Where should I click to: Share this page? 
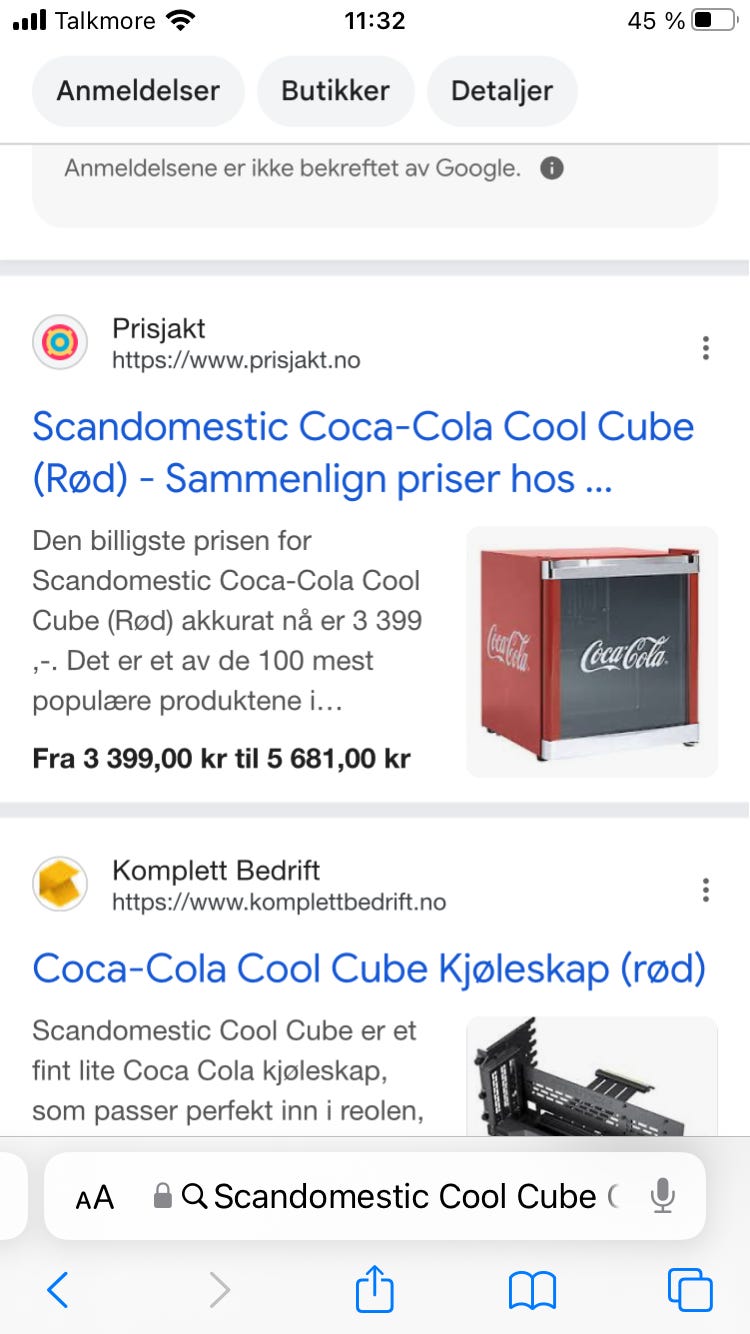(375, 1289)
